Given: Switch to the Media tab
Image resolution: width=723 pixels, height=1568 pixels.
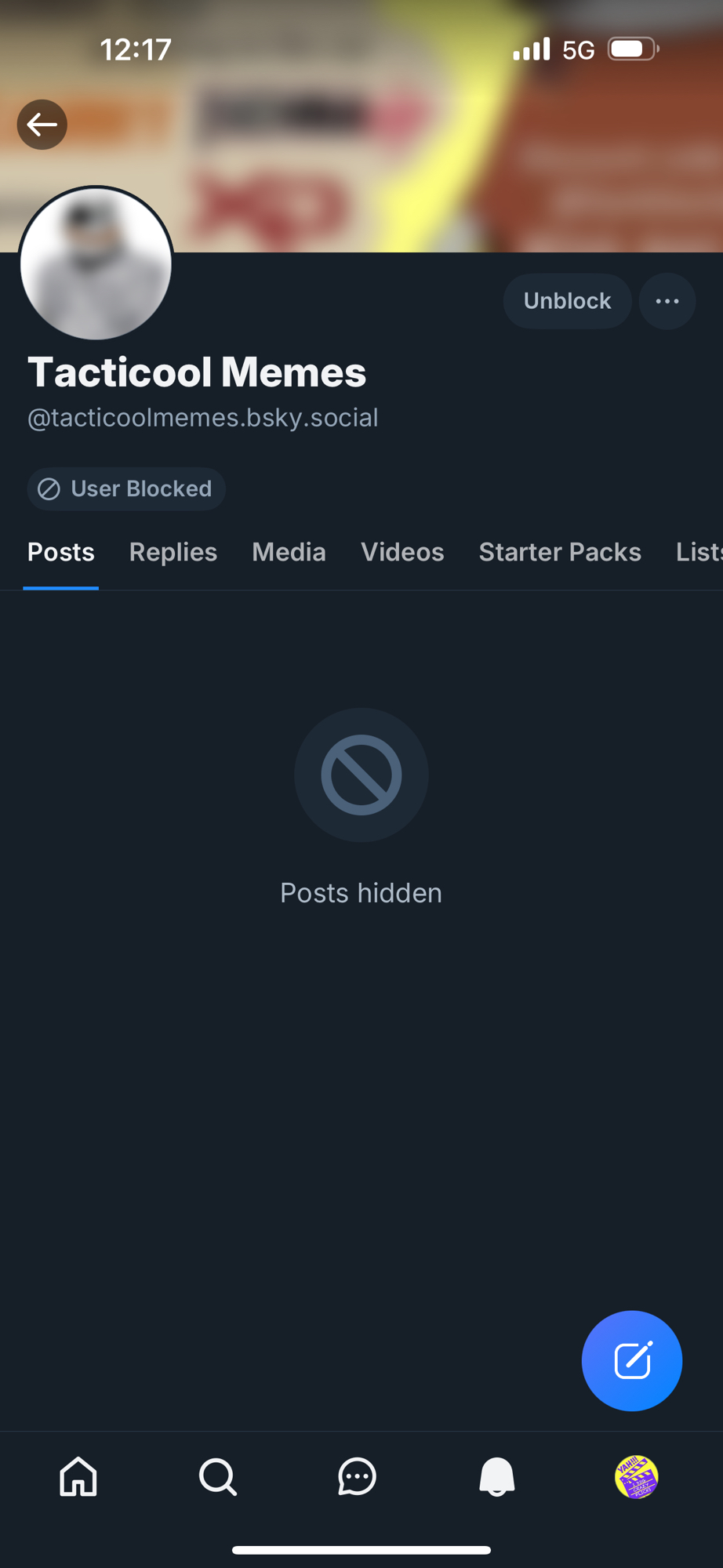Looking at the screenshot, I should click(289, 553).
